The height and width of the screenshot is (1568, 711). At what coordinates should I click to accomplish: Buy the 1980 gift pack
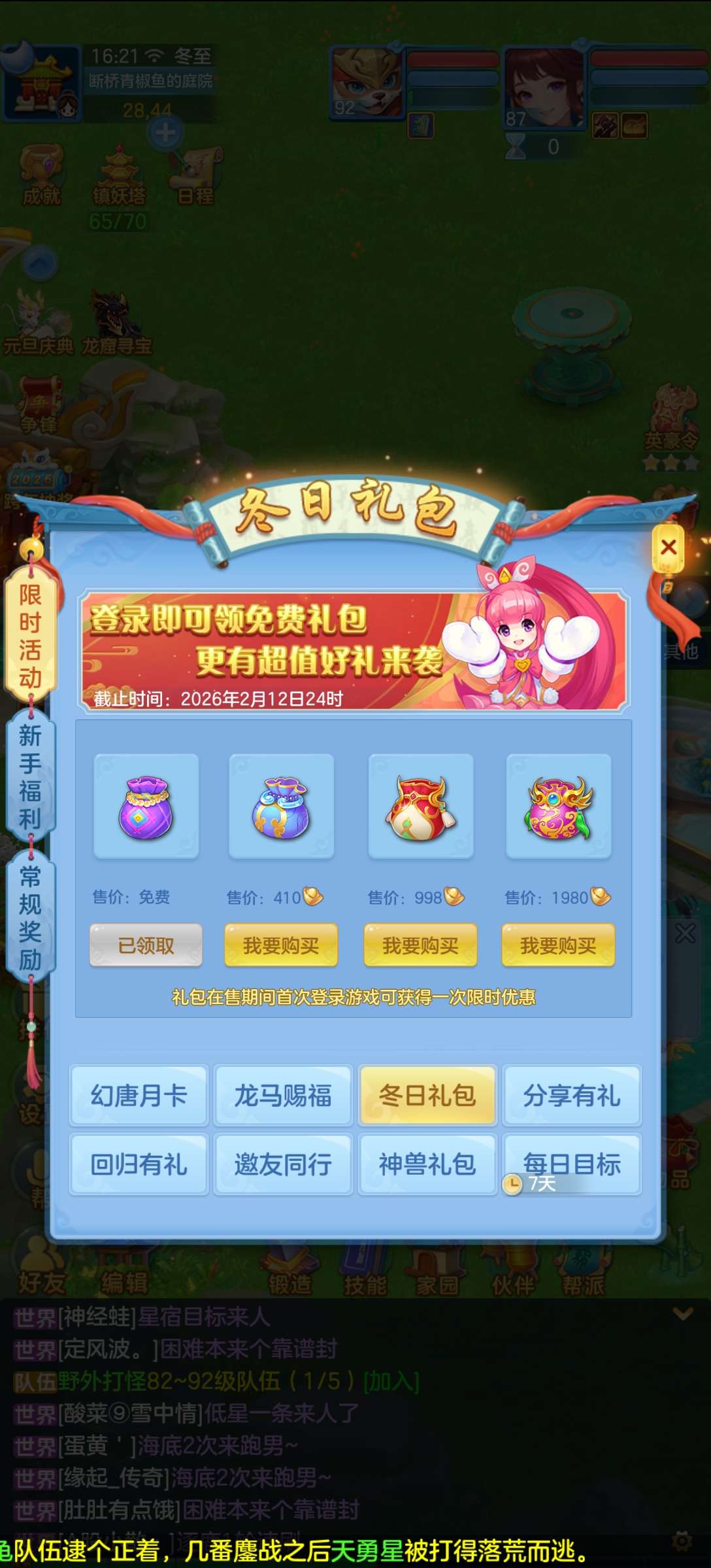[x=558, y=945]
